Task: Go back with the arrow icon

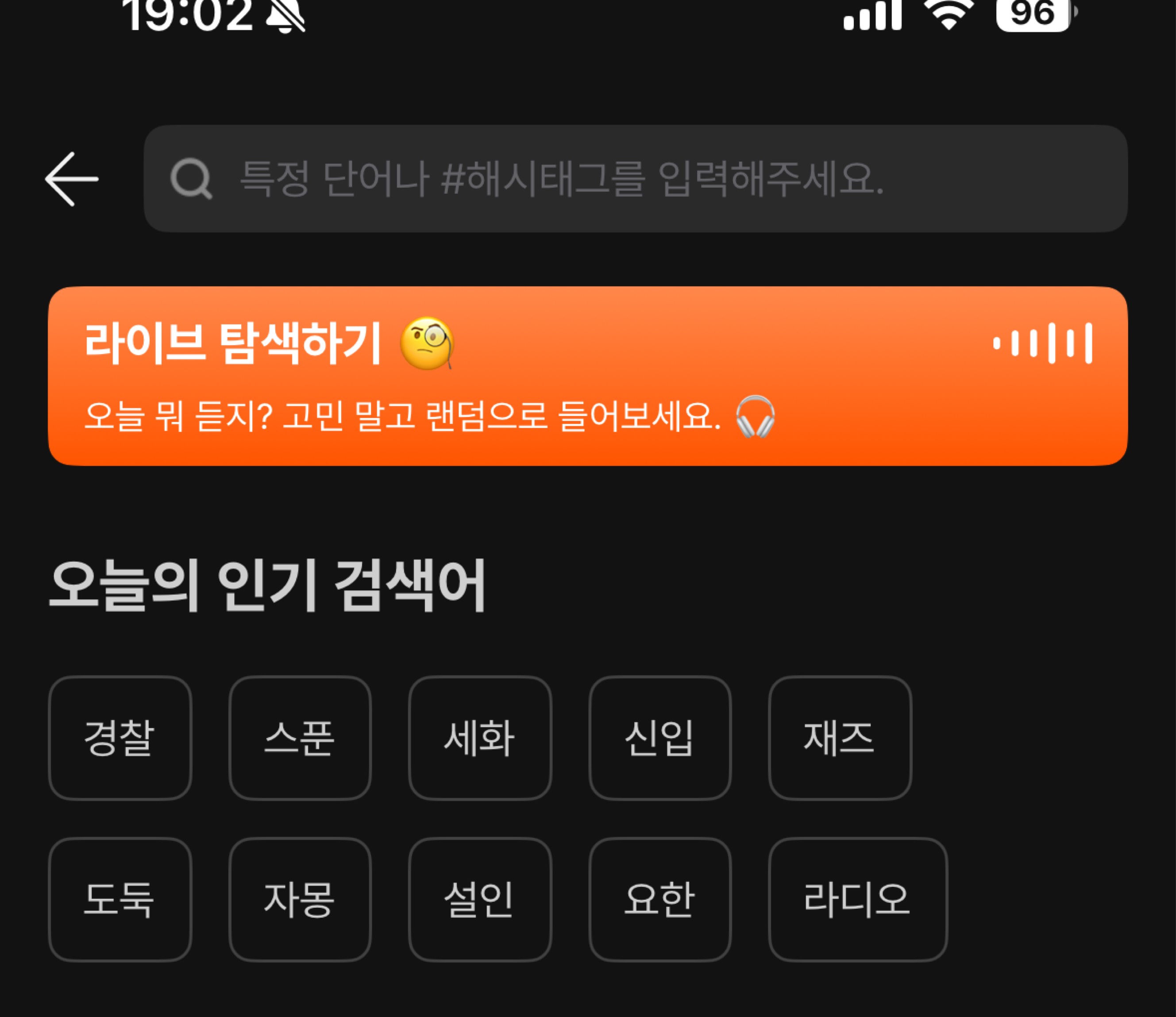Action: (72, 179)
